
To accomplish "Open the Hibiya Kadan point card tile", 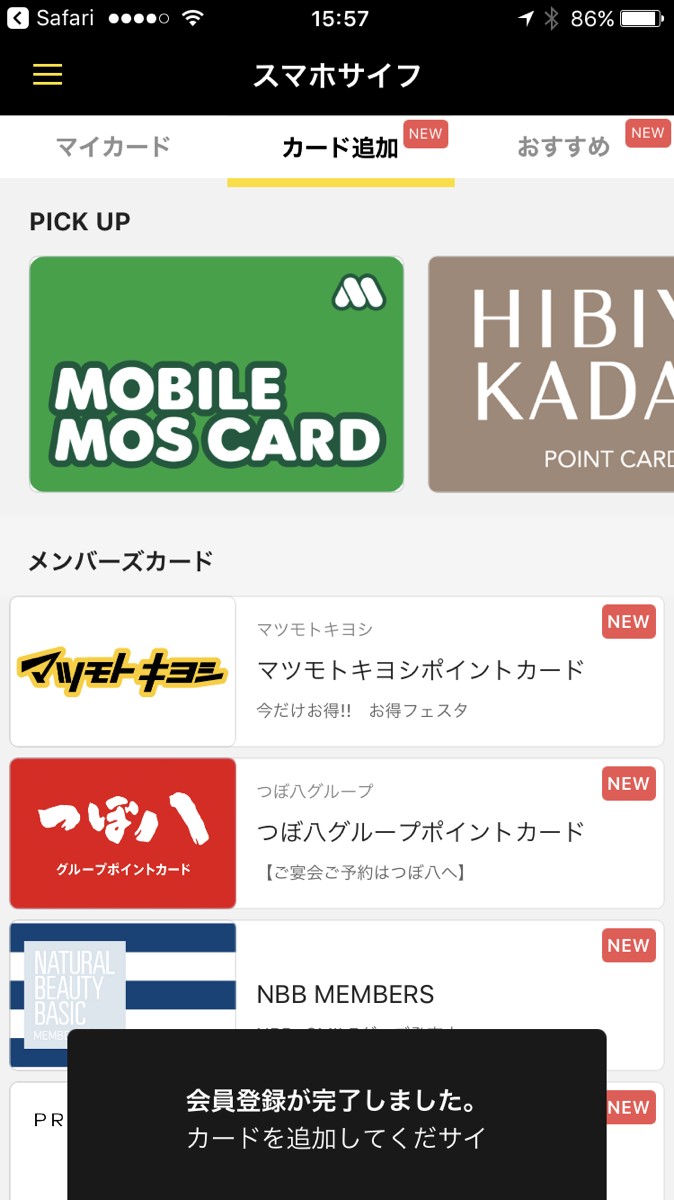I will (x=551, y=374).
